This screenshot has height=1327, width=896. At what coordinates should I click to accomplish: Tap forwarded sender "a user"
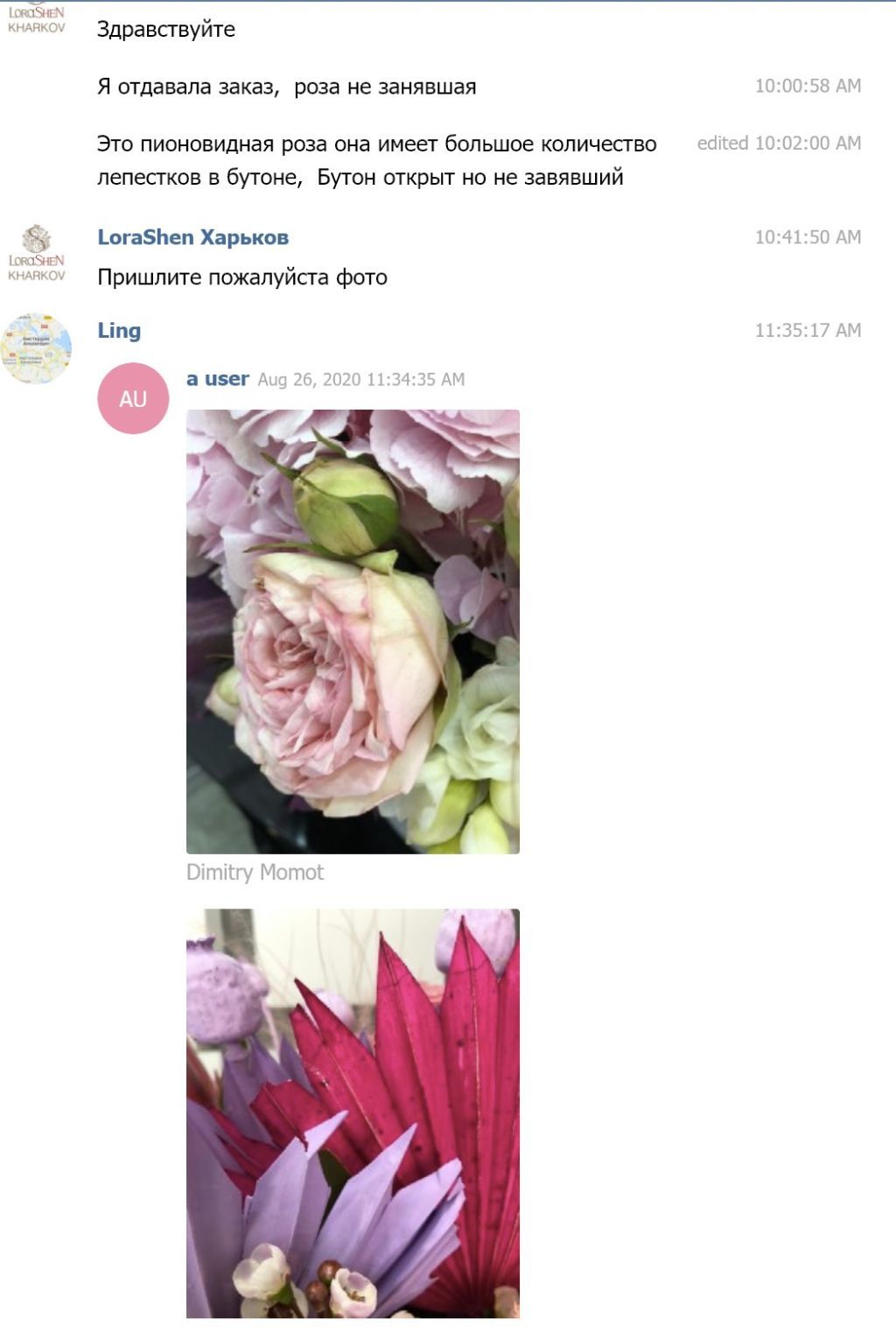[218, 379]
